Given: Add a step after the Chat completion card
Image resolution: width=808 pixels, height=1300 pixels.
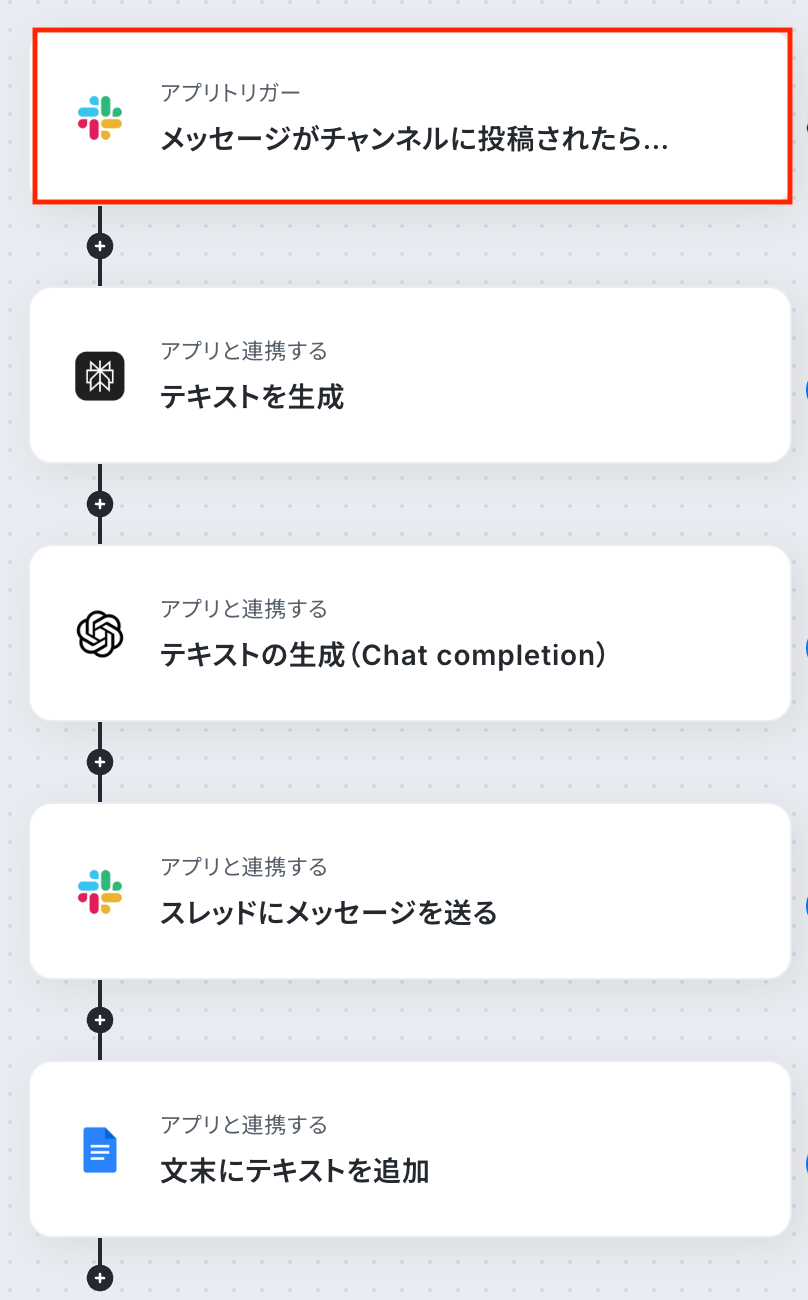Looking at the screenshot, I should 100,762.
